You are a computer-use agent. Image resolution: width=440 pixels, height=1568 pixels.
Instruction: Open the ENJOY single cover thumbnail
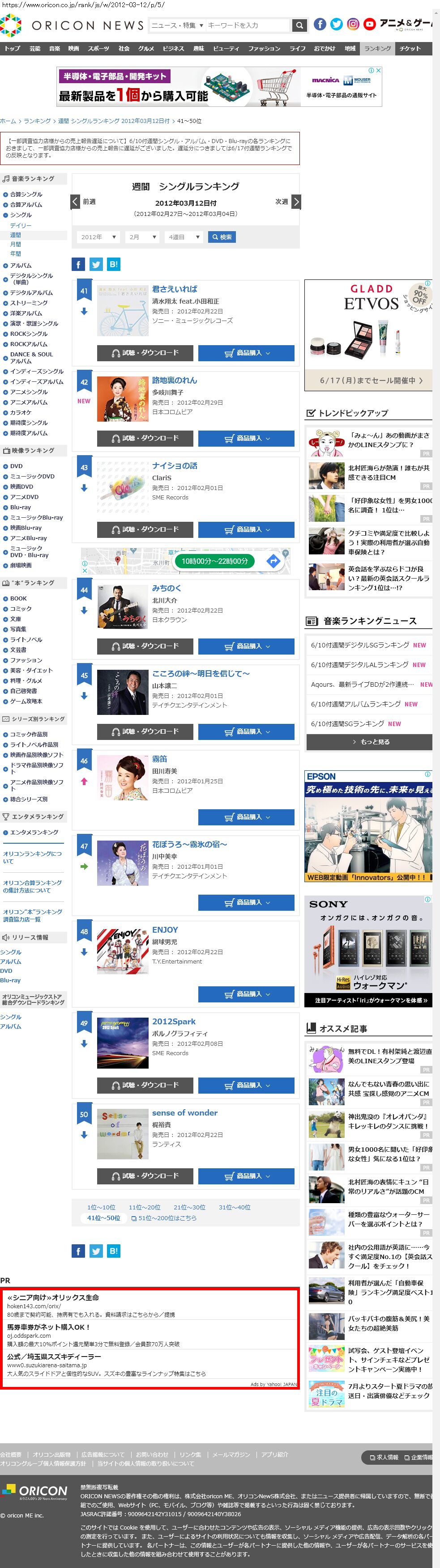[123, 951]
